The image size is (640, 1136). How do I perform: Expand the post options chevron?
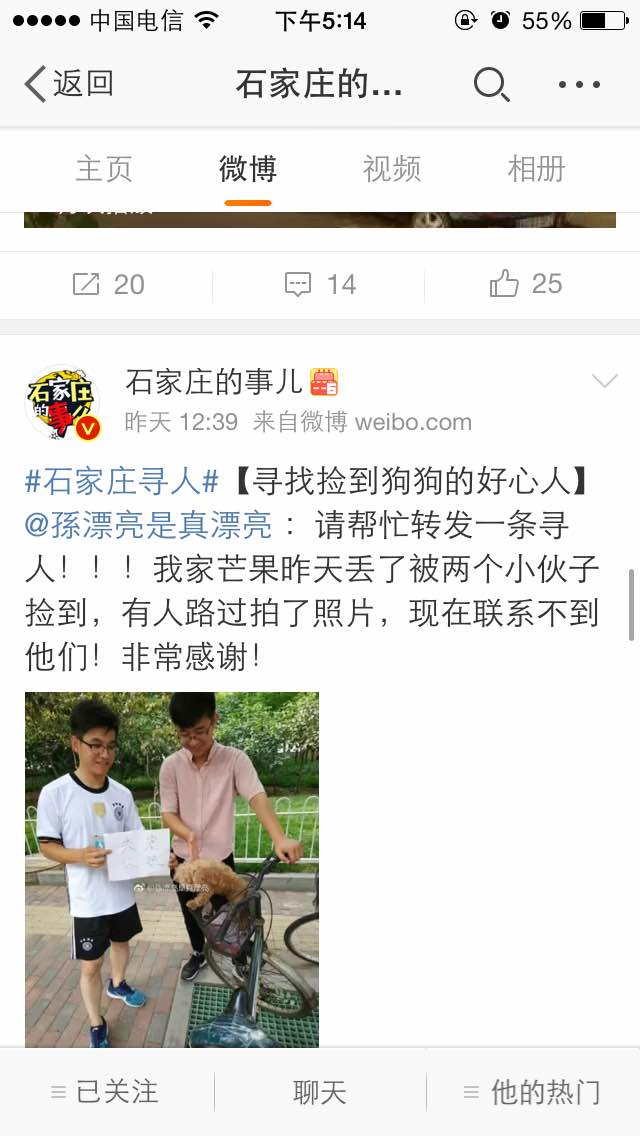tap(605, 381)
